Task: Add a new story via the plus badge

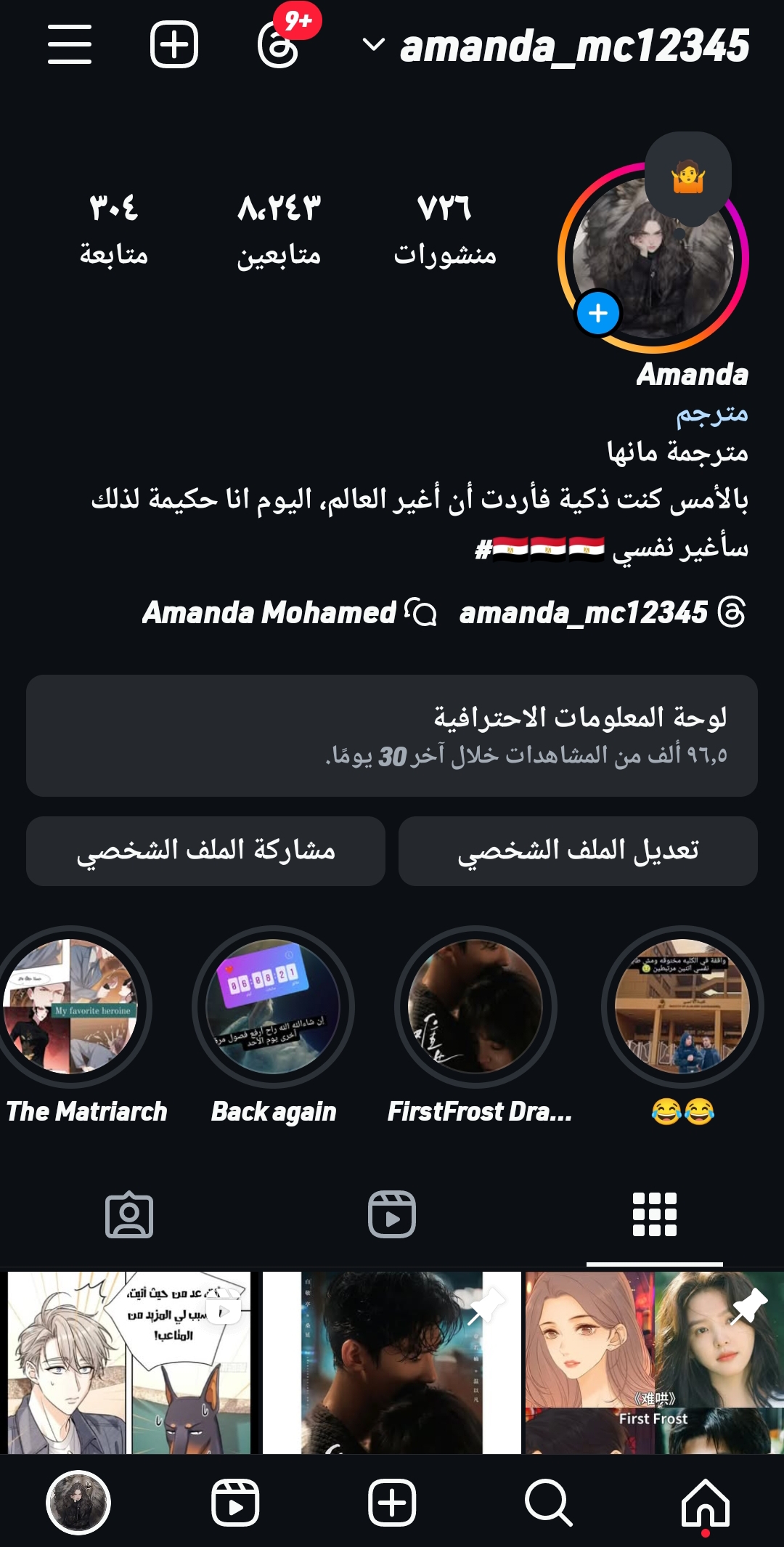Action: [x=597, y=314]
